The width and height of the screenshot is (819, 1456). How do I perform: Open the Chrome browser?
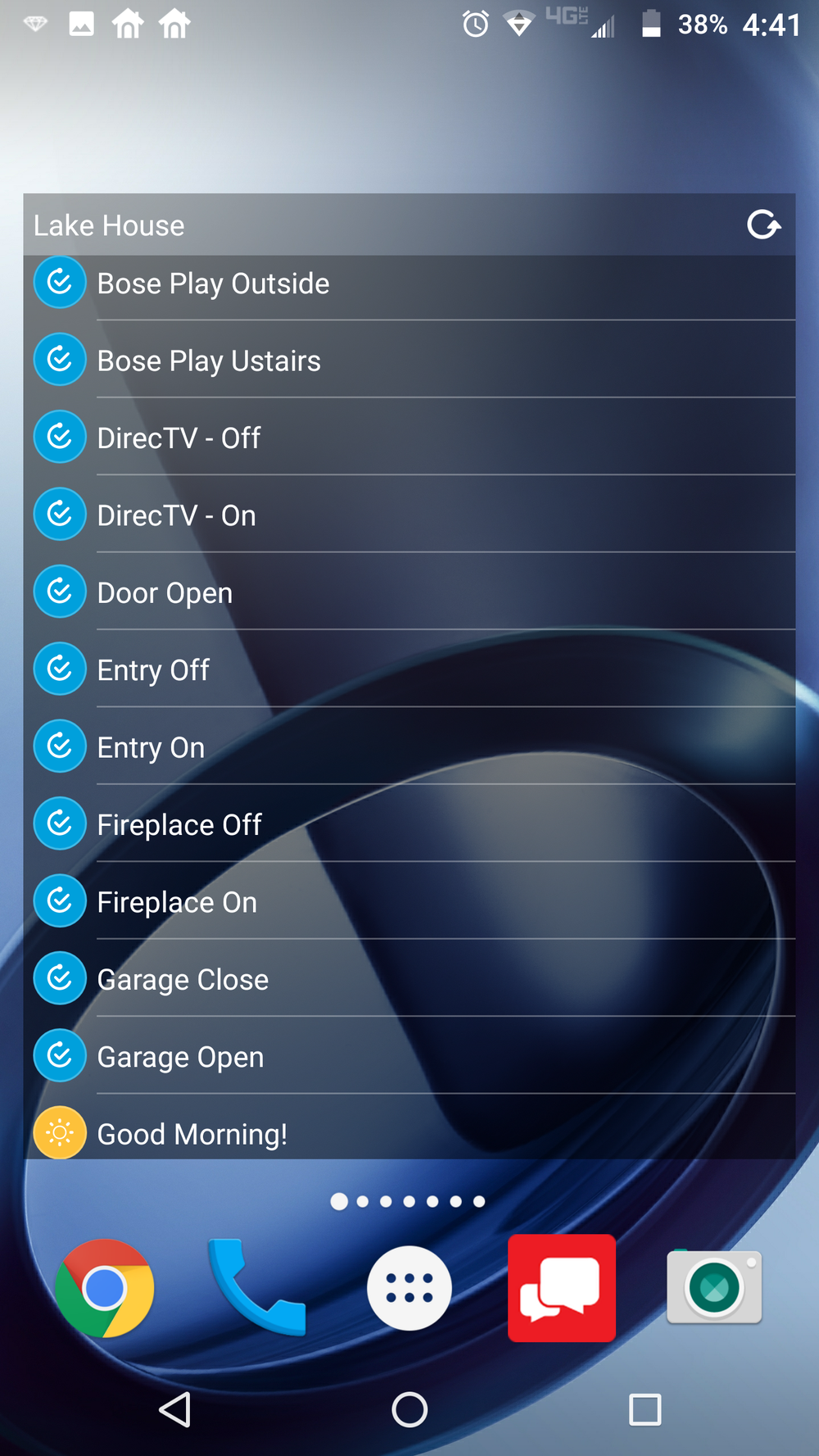[x=105, y=1288]
